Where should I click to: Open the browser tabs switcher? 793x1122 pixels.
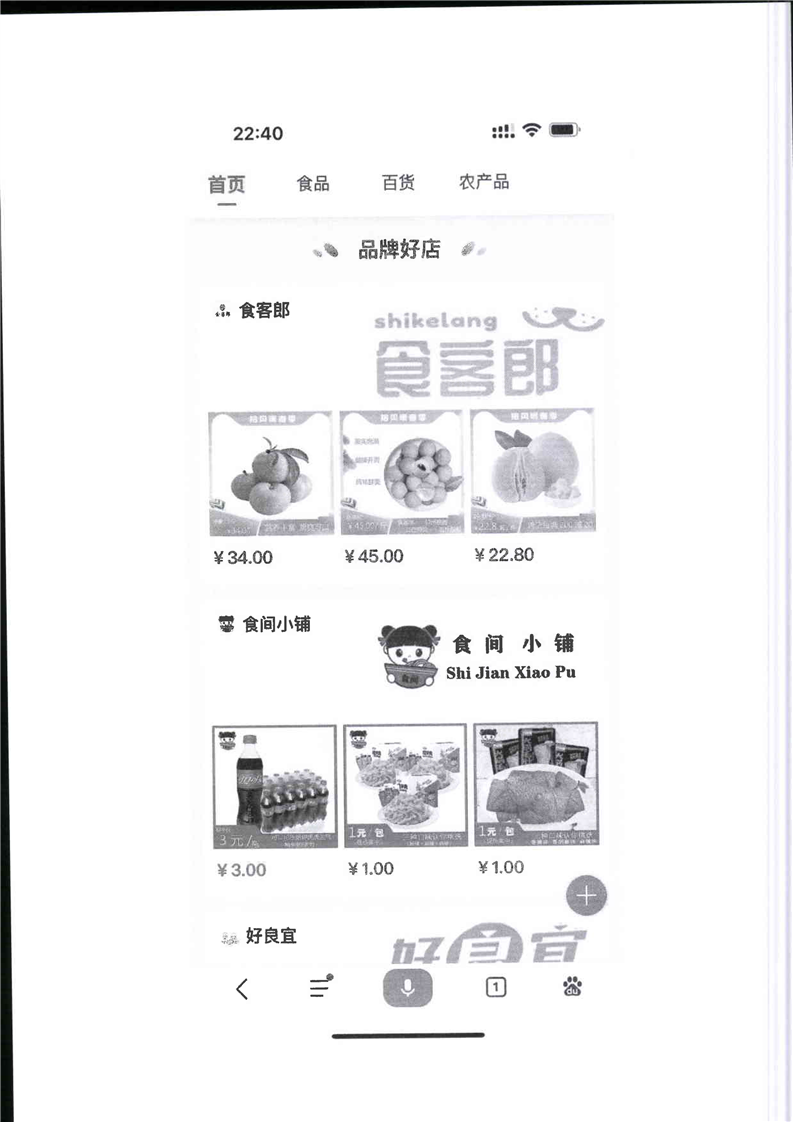pos(495,988)
